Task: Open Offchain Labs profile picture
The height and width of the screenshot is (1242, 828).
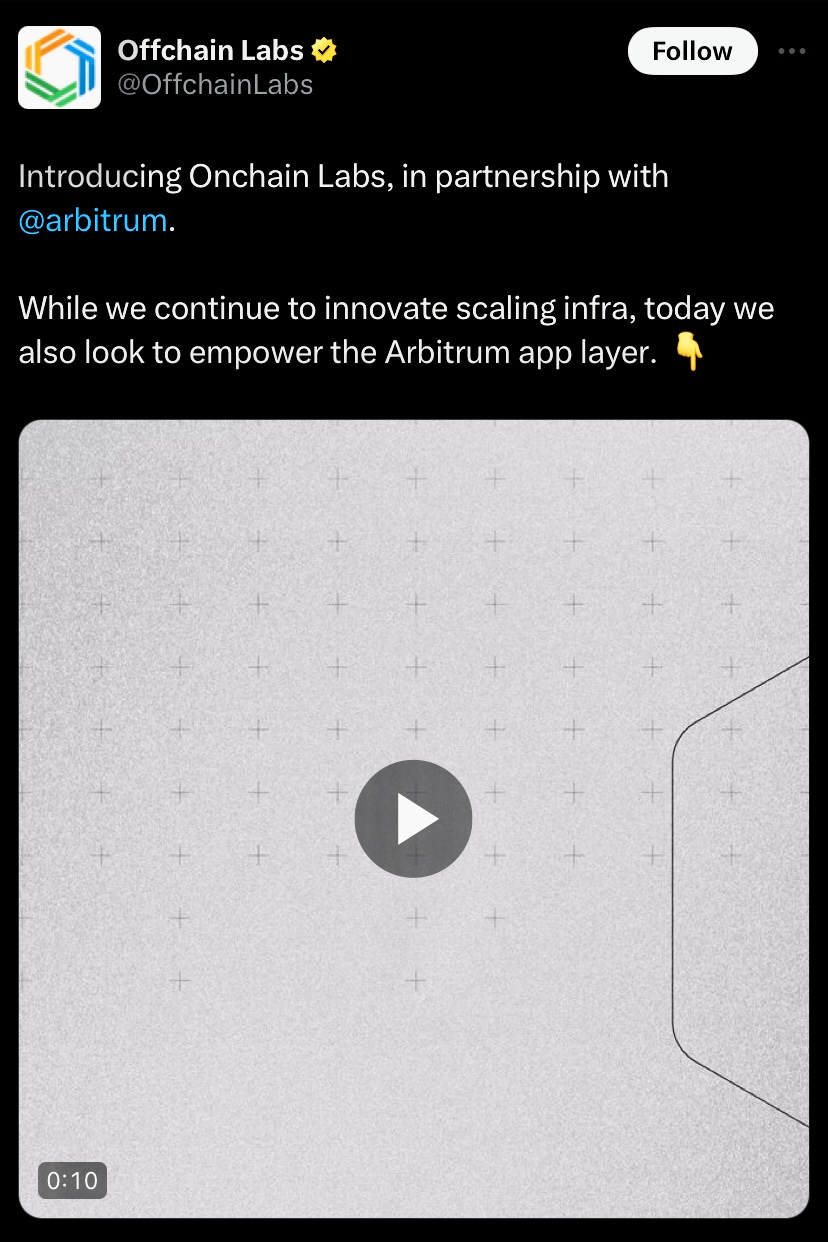Action: click(x=60, y=67)
